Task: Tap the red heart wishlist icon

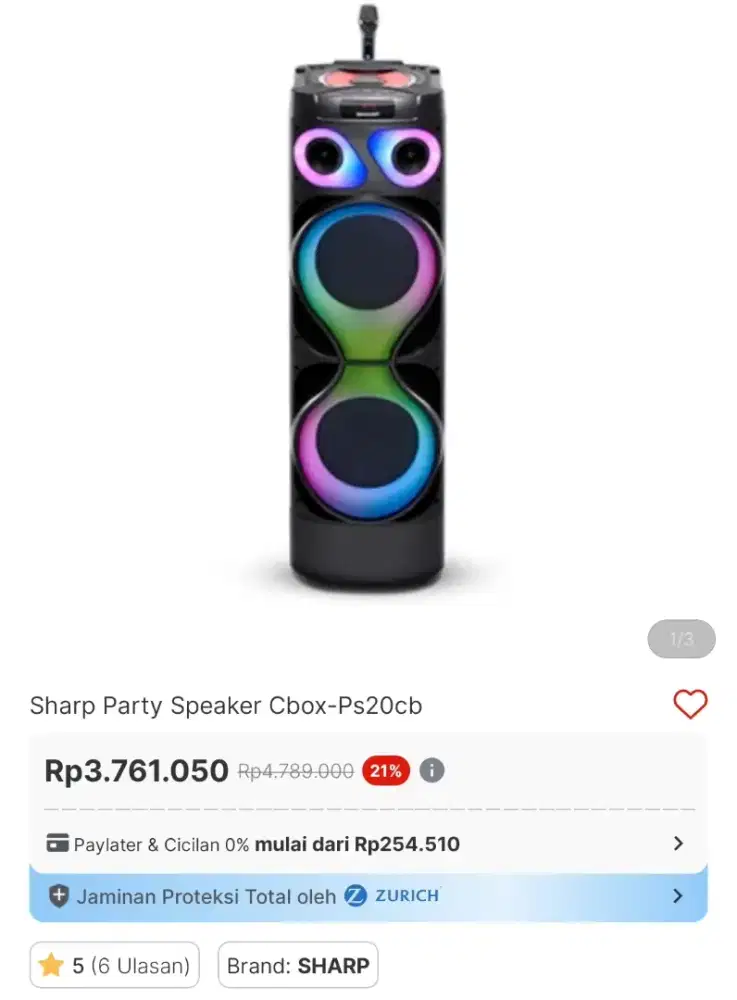Action: tap(690, 704)
